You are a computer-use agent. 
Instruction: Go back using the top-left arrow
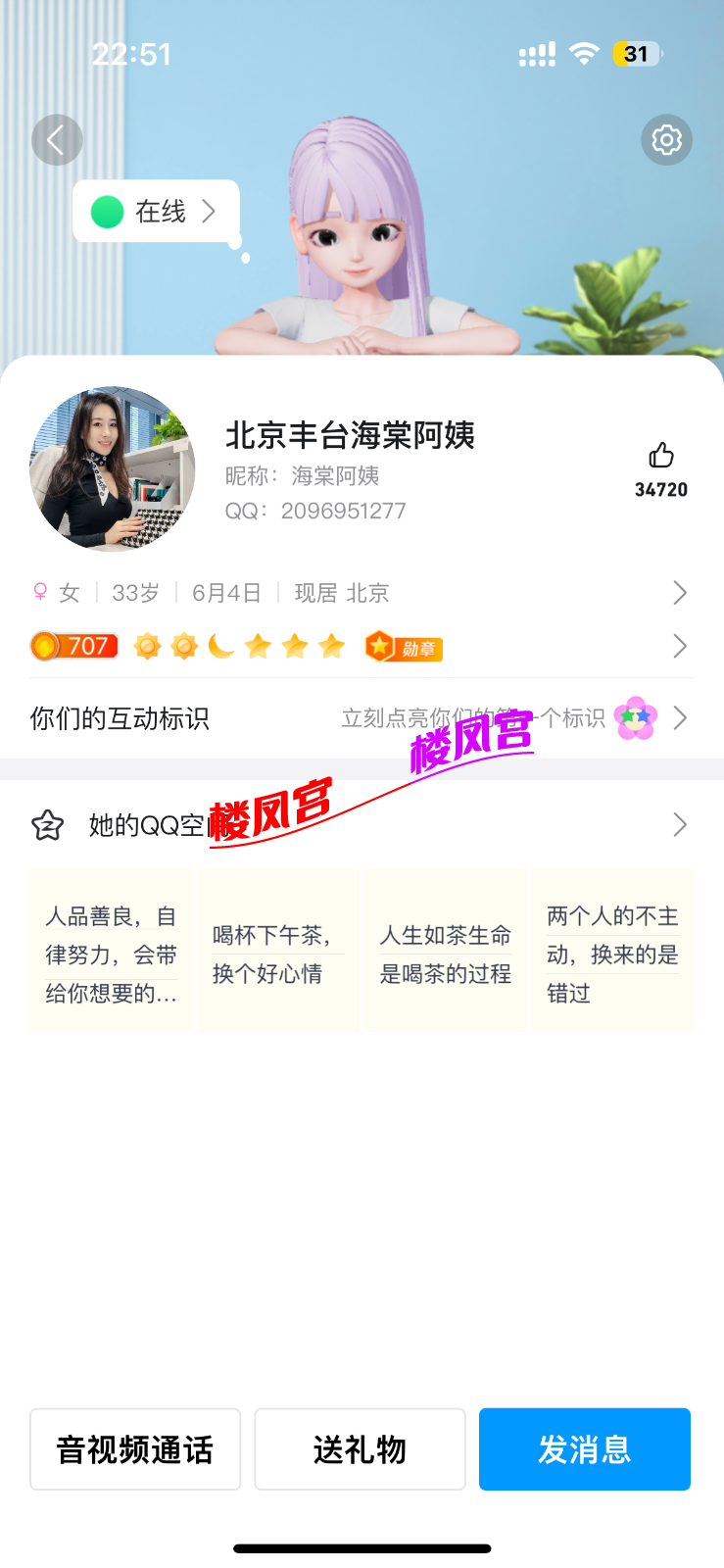(x=57, y=140)
